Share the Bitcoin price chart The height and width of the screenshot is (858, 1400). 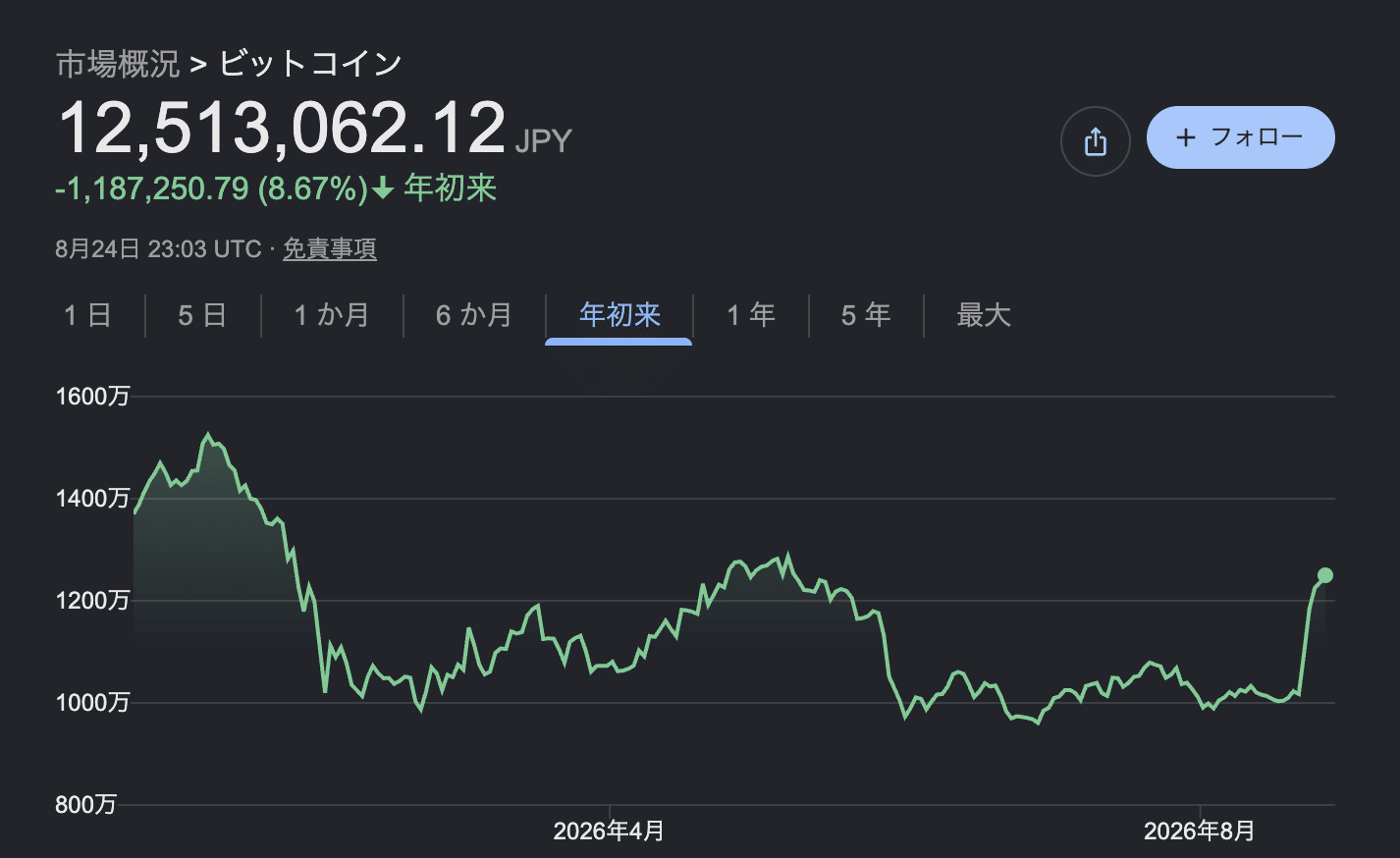pyautogui.click(x=1096, y=141)
